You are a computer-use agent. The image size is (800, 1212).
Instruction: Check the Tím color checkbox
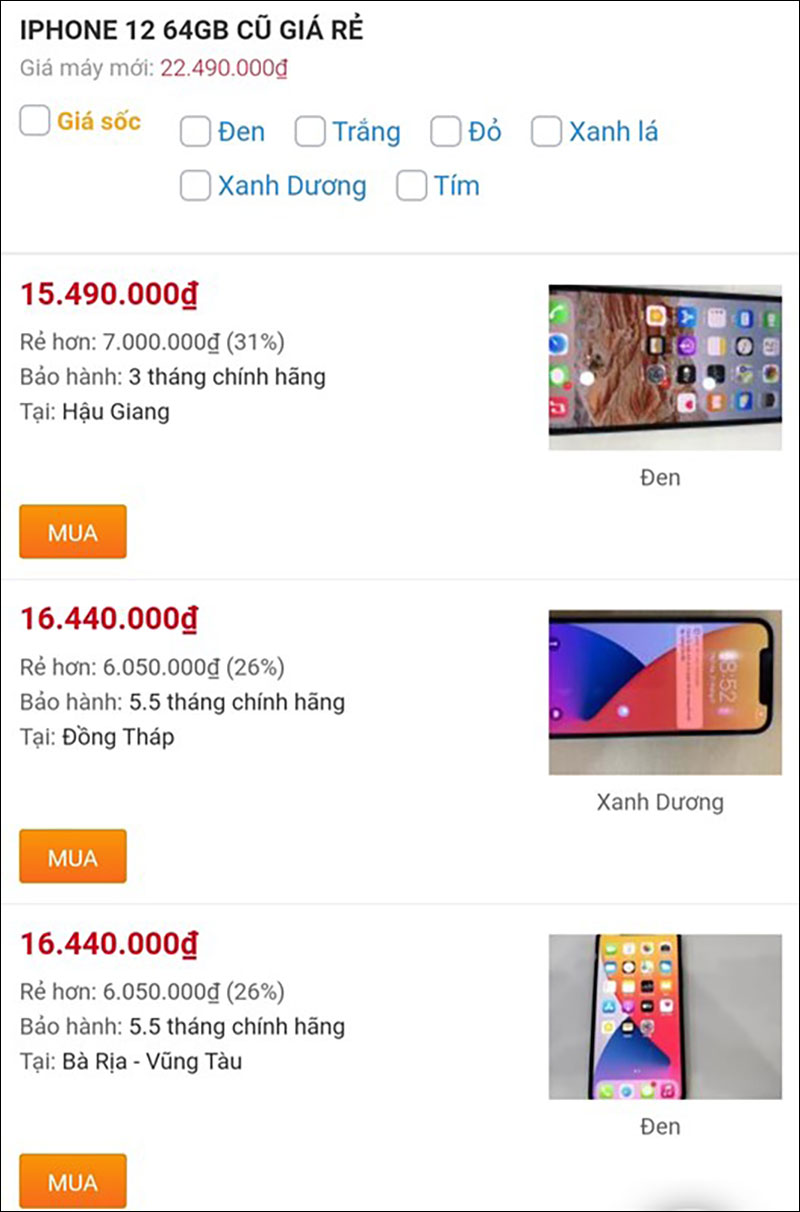click(x=410, y=186)
